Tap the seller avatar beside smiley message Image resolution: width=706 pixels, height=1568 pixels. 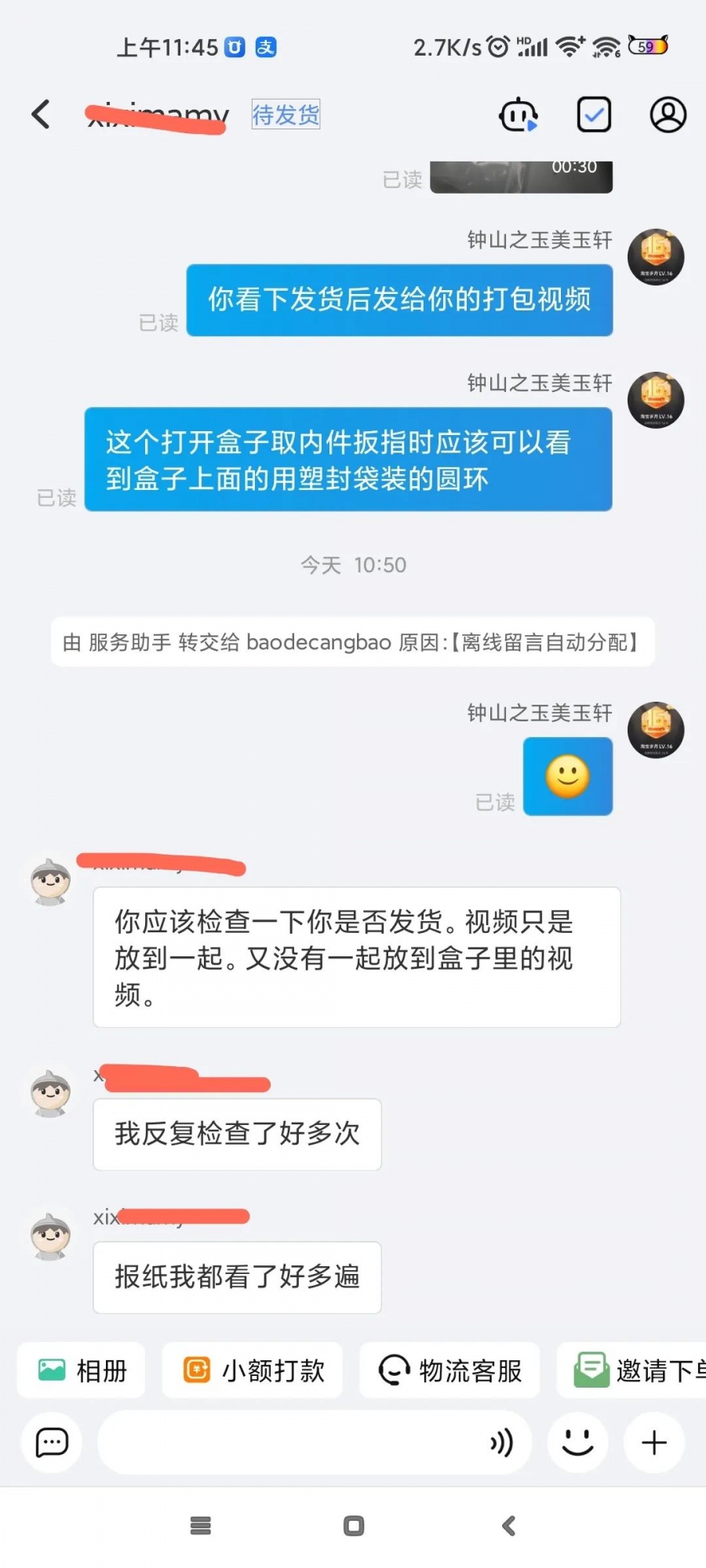(x=656, y=730)
